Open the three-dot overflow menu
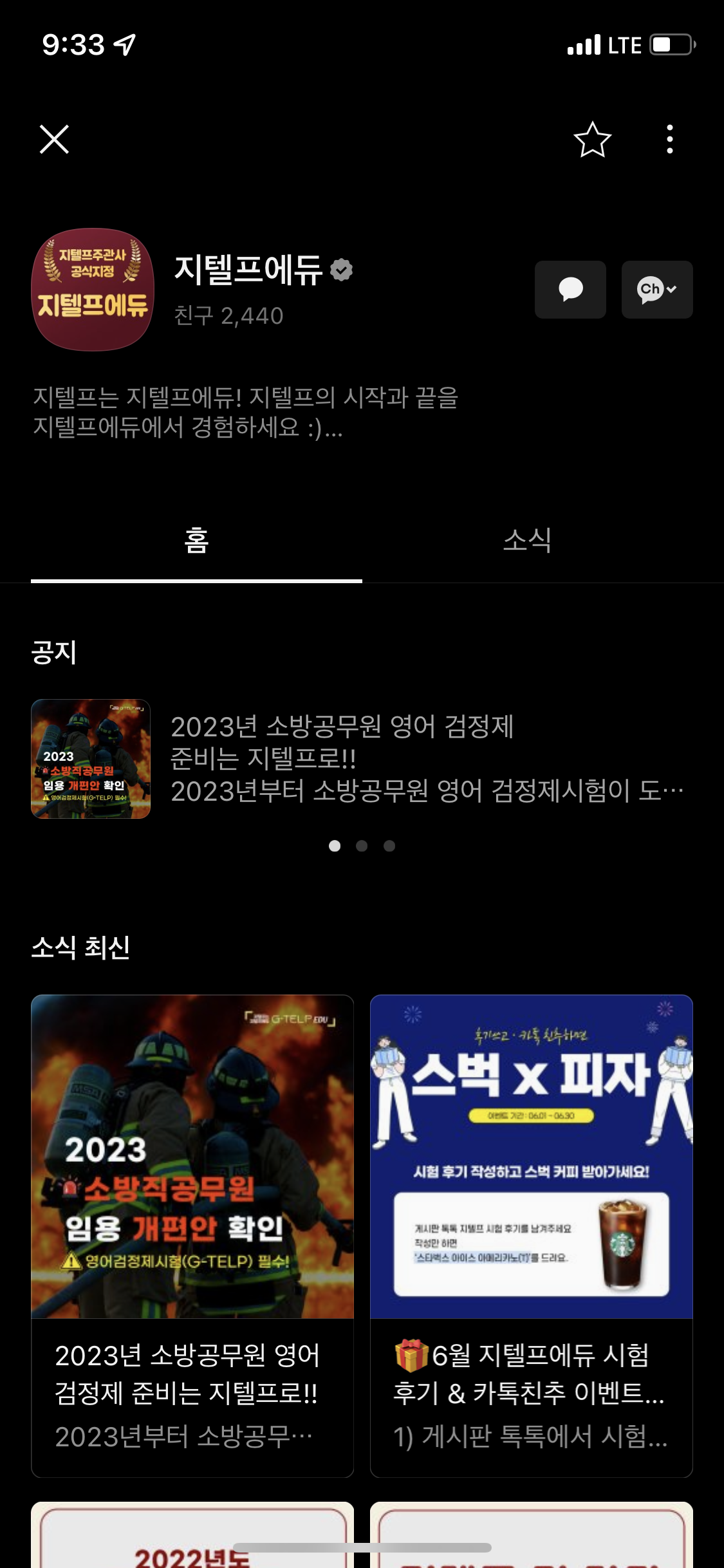 click(x=670, y=139)
